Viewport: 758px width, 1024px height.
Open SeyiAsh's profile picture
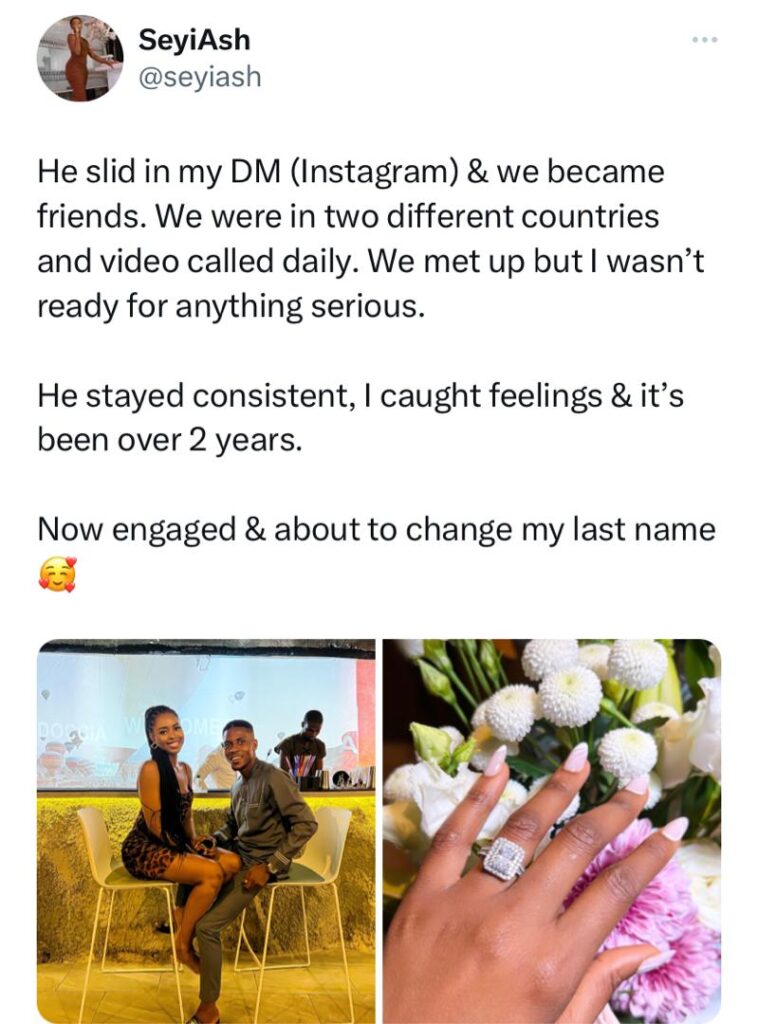81,58
